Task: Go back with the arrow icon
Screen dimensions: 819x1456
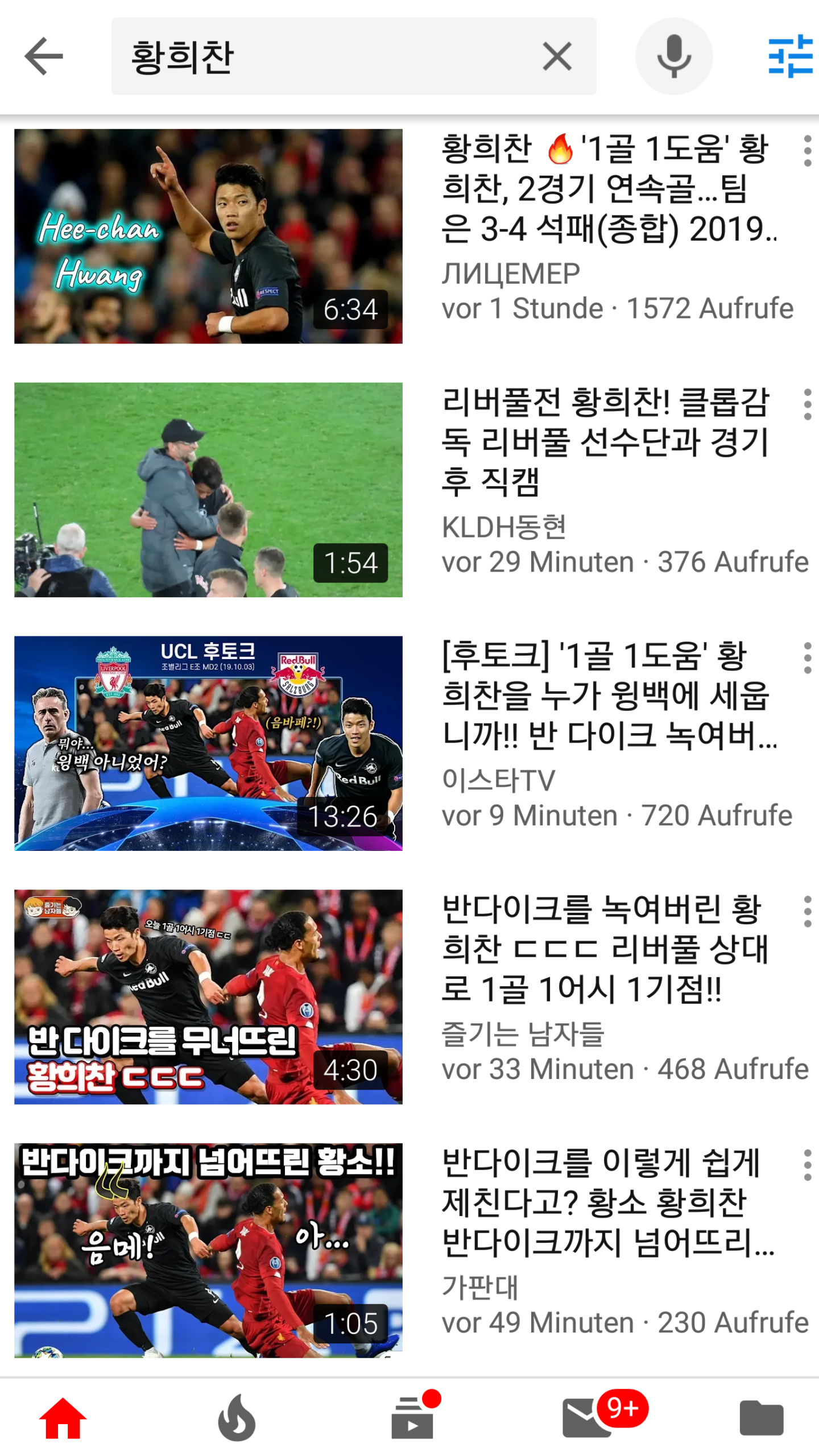Action: coord(44,56)
